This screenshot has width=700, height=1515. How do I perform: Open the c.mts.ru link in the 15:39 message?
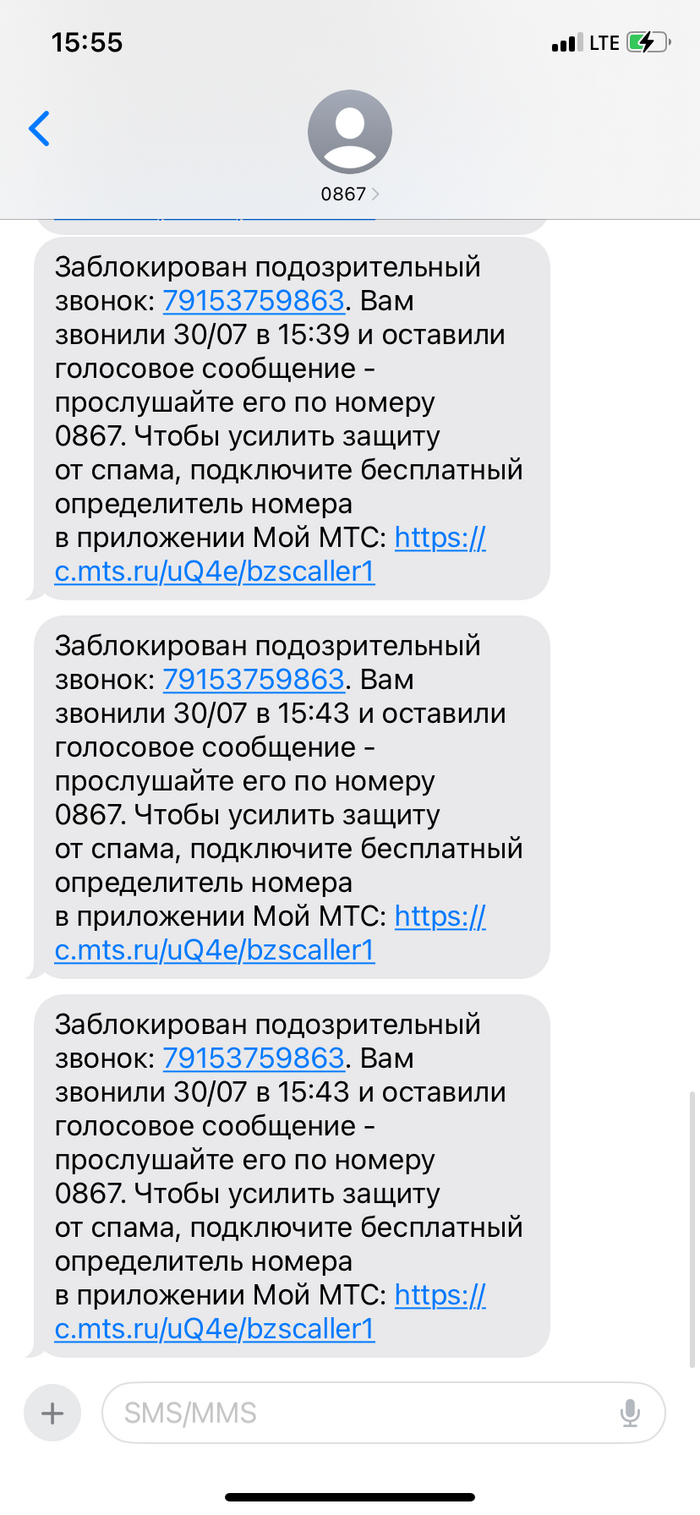[214, 573]
